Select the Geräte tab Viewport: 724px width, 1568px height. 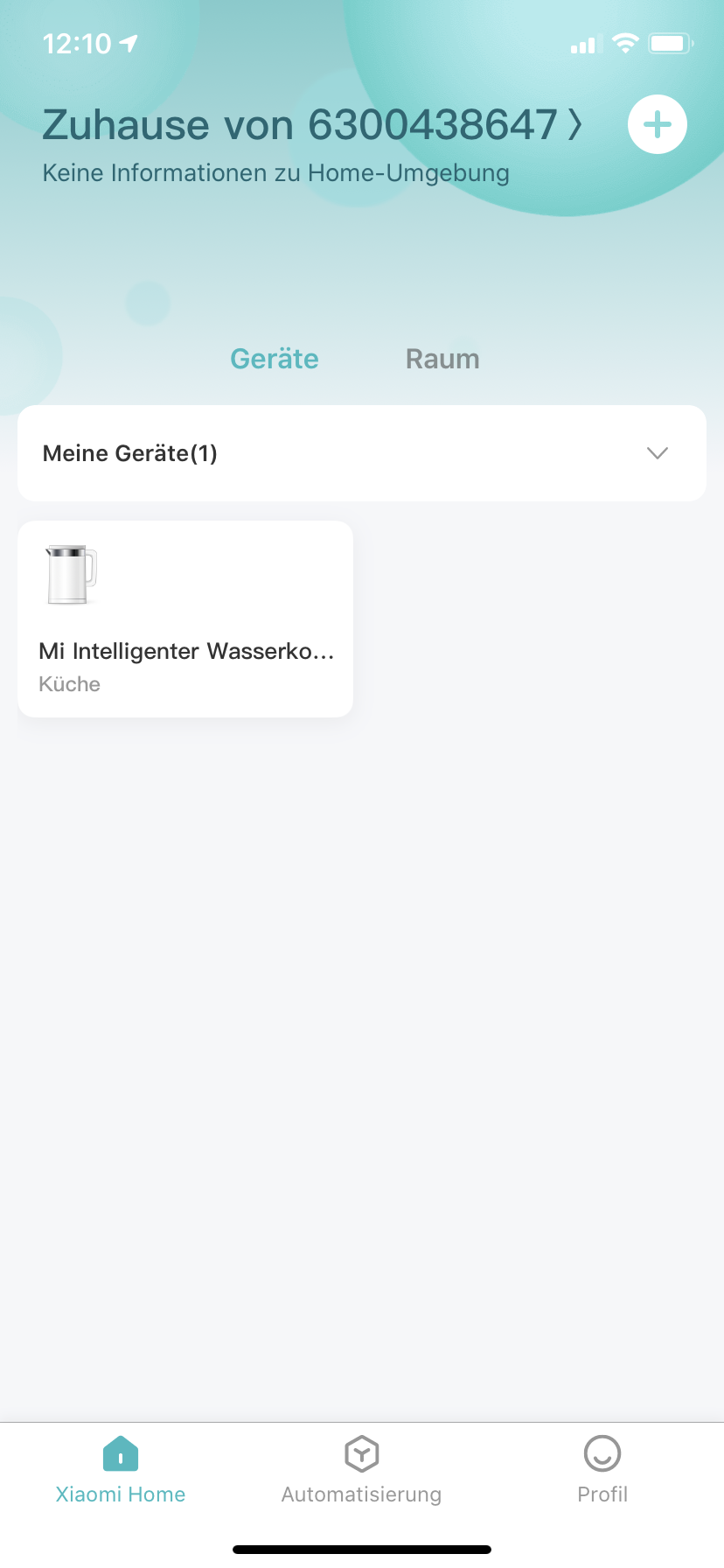point(275,359)
